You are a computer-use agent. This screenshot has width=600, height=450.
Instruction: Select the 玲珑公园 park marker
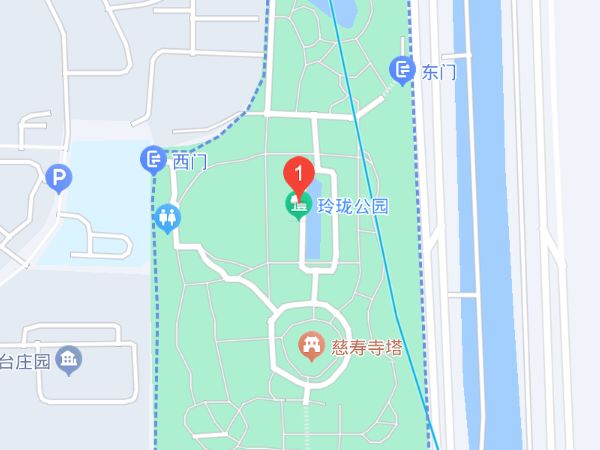tap(298, 208)
